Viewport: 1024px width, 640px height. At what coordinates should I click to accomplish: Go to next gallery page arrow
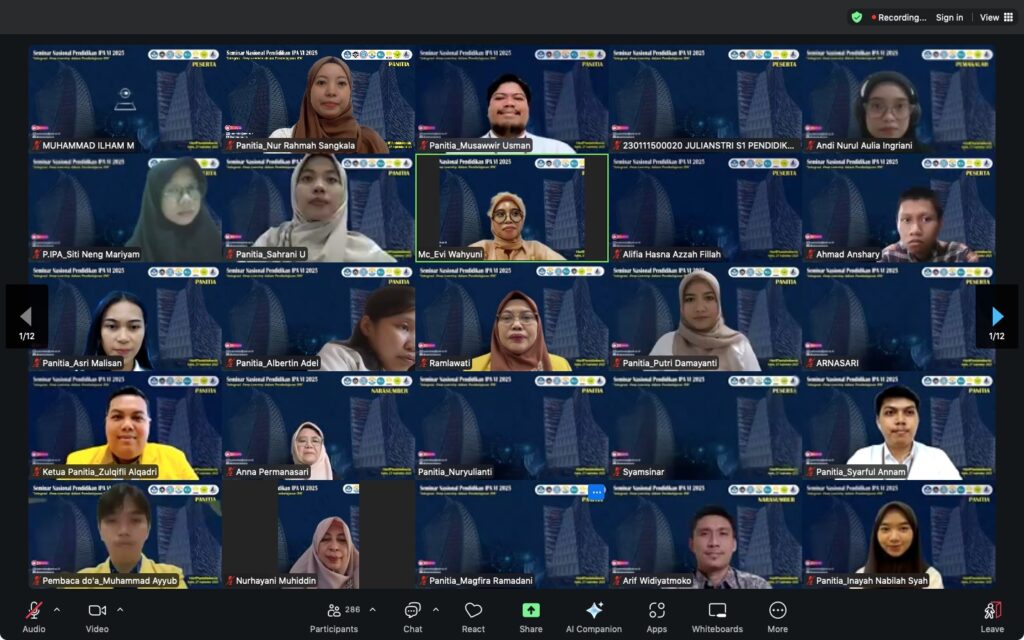pos(997,317)
